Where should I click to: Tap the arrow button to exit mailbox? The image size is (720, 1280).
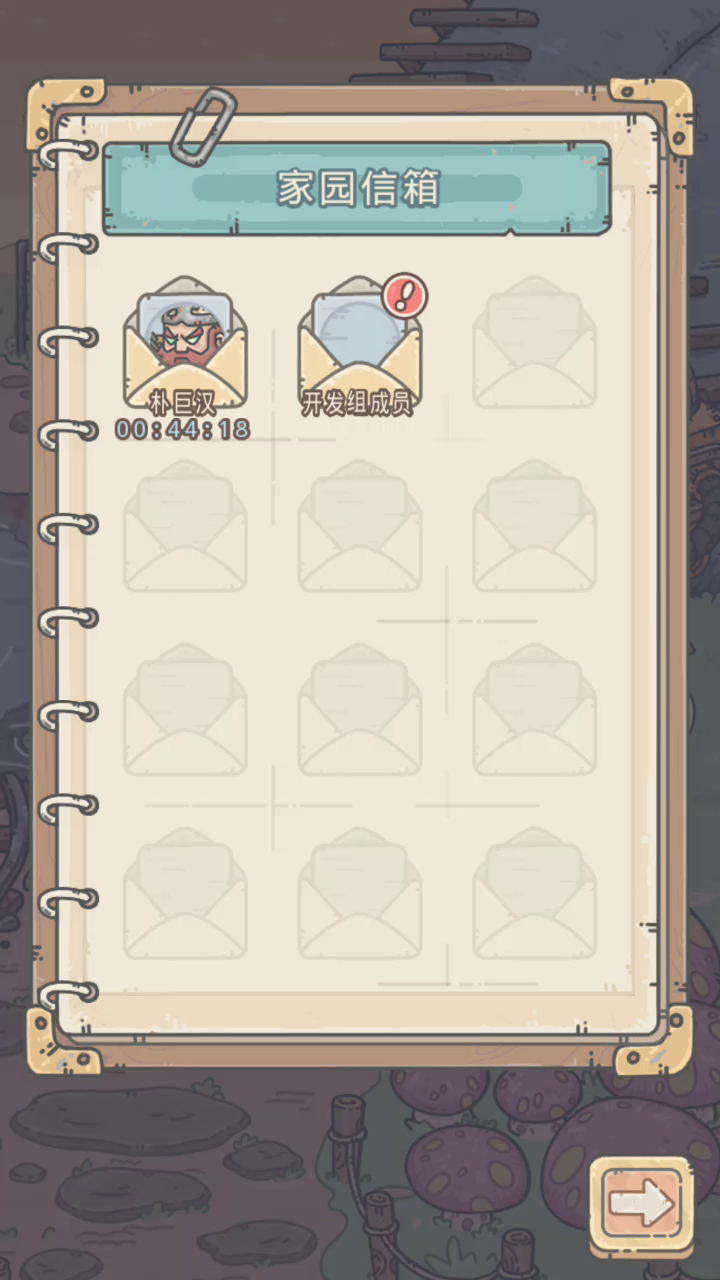coord(640,1204)
